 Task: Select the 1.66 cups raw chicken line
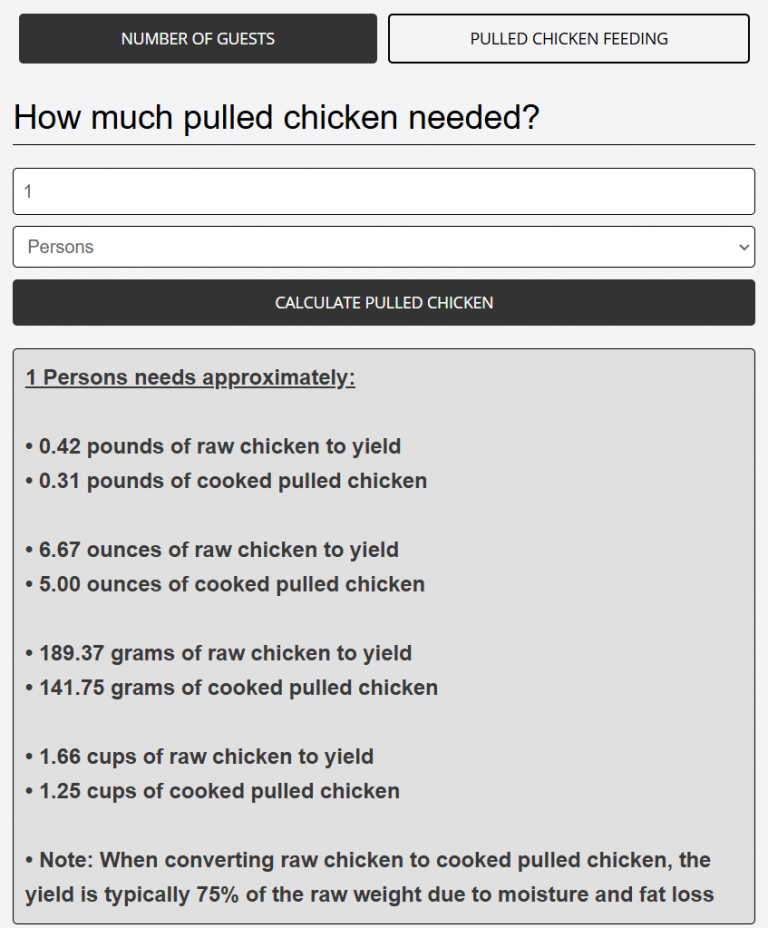(204, 756)
